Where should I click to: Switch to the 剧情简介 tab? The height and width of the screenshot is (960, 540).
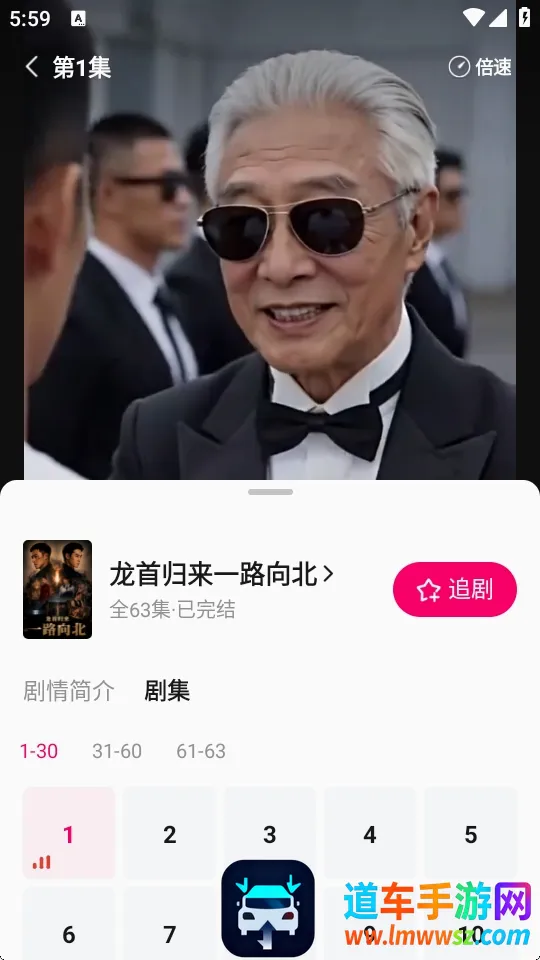coord(69,691)
